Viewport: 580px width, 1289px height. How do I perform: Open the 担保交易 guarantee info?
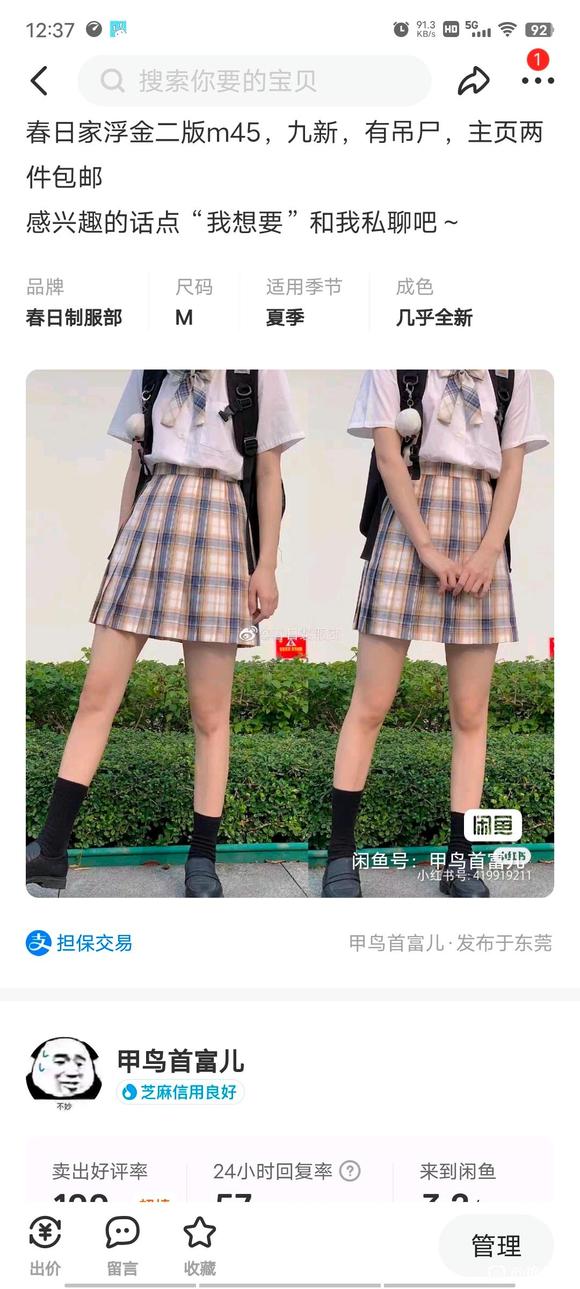pos(79,942)
